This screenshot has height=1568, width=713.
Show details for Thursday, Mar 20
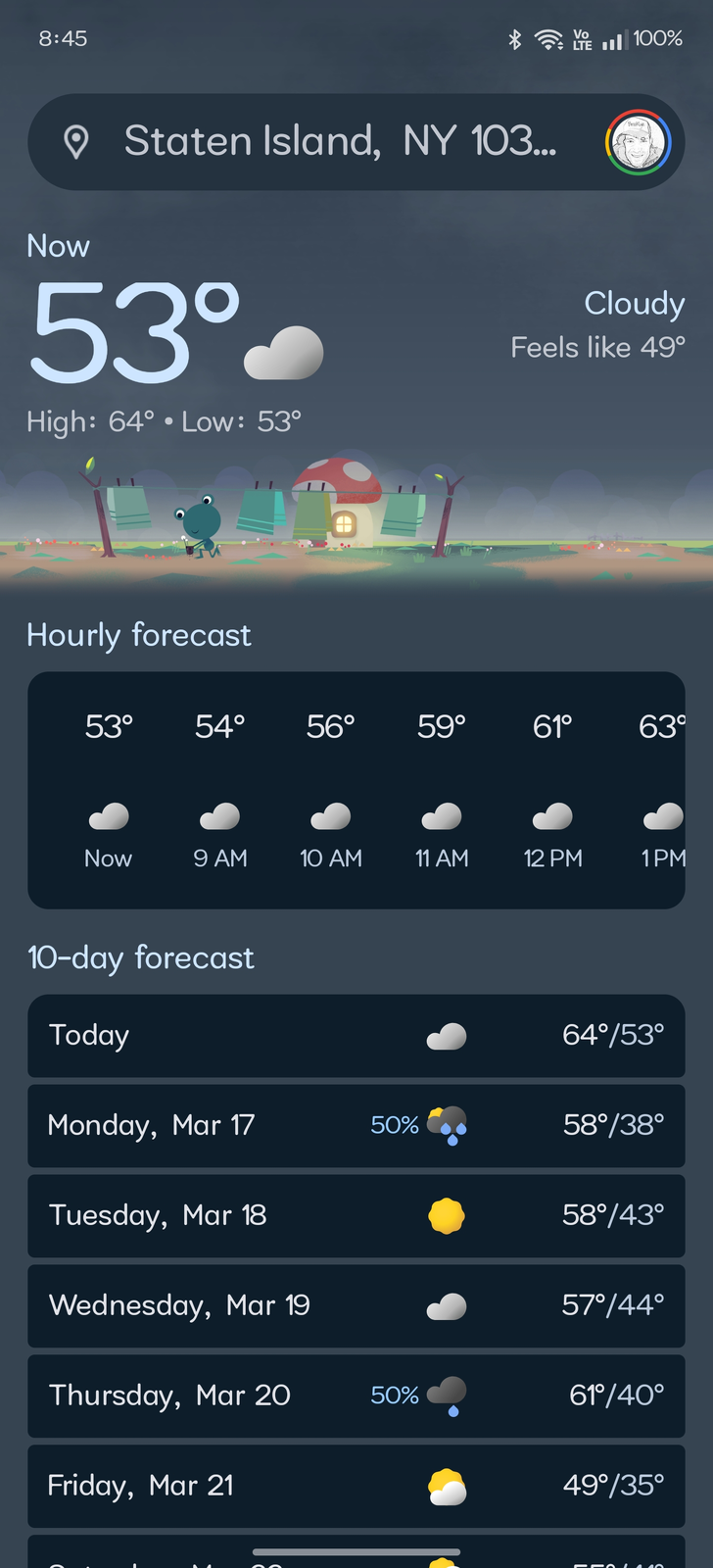point(356,1396)
